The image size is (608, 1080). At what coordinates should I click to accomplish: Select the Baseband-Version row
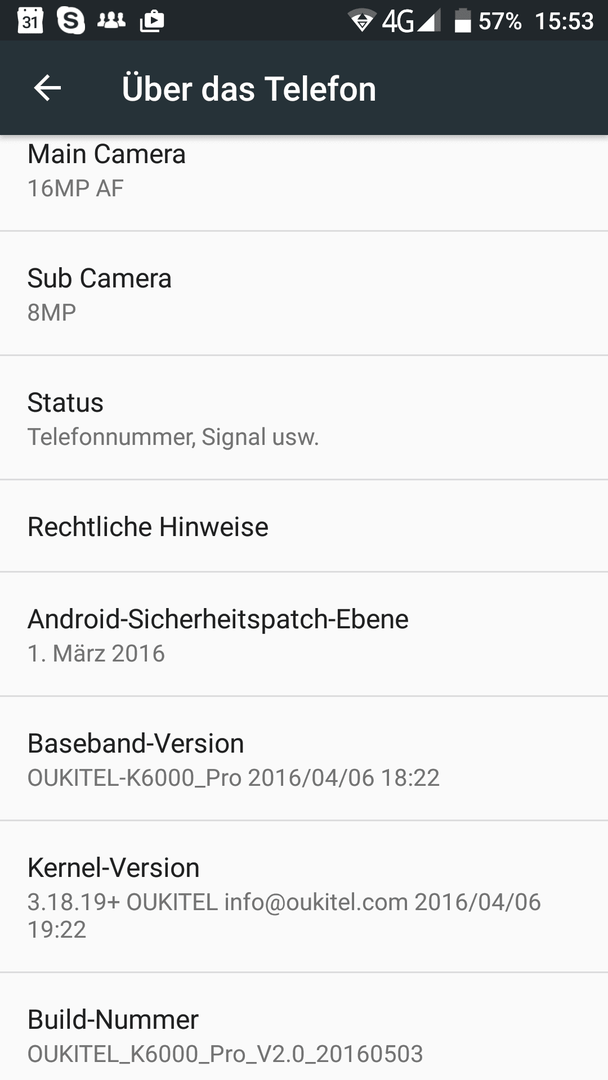point(304,758)
